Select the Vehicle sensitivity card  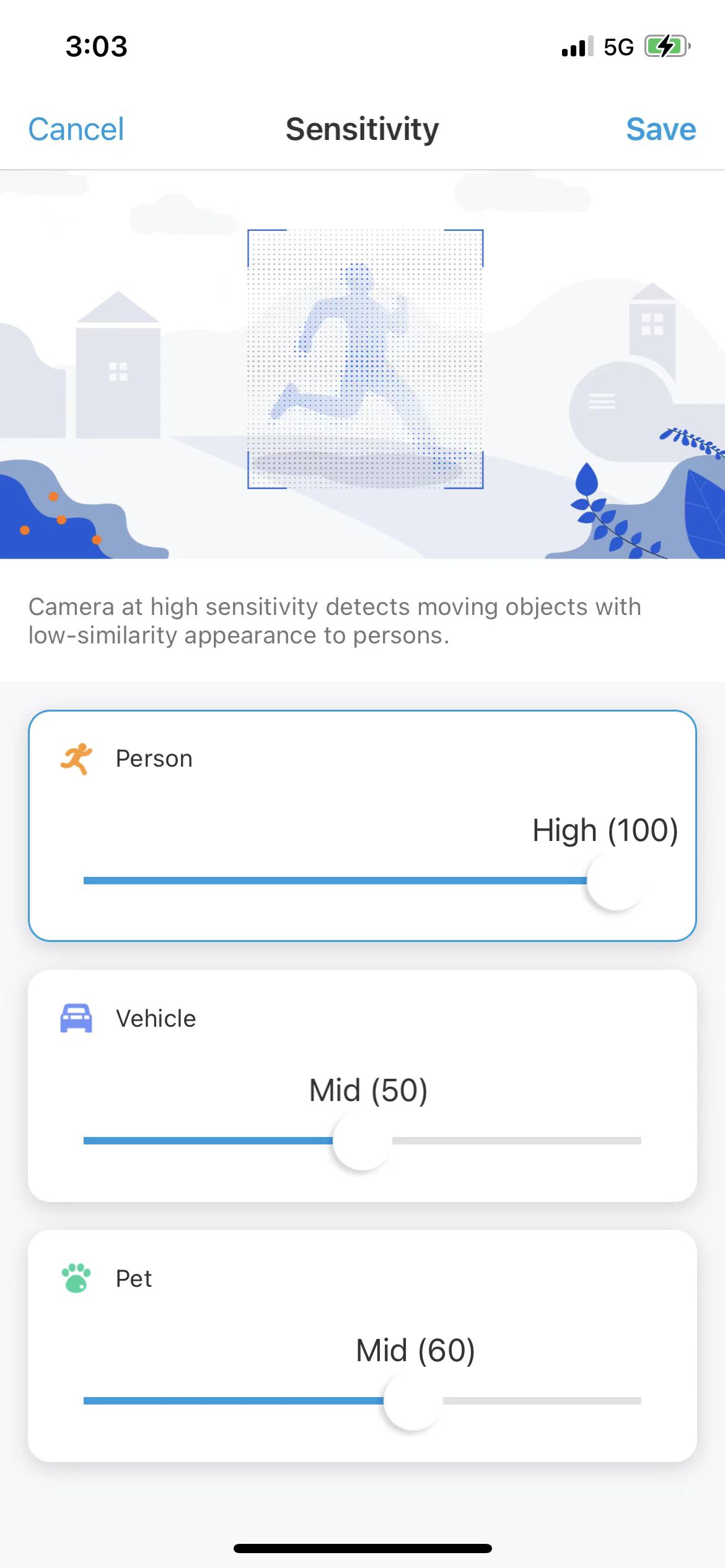(x=362, y=1086)
